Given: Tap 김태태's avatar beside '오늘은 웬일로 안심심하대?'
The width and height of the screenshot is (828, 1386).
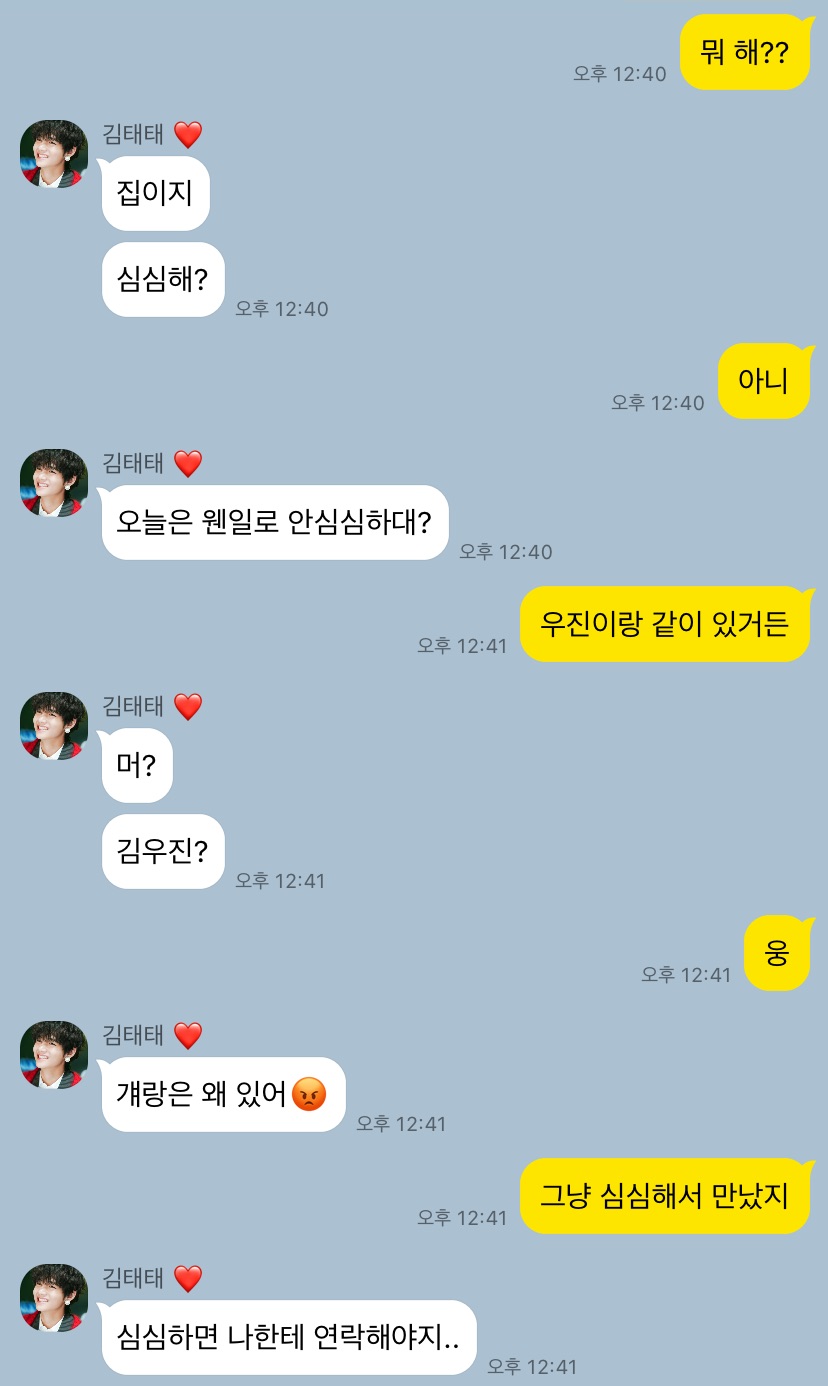Looking at the screenshot, I should [54, 483].
